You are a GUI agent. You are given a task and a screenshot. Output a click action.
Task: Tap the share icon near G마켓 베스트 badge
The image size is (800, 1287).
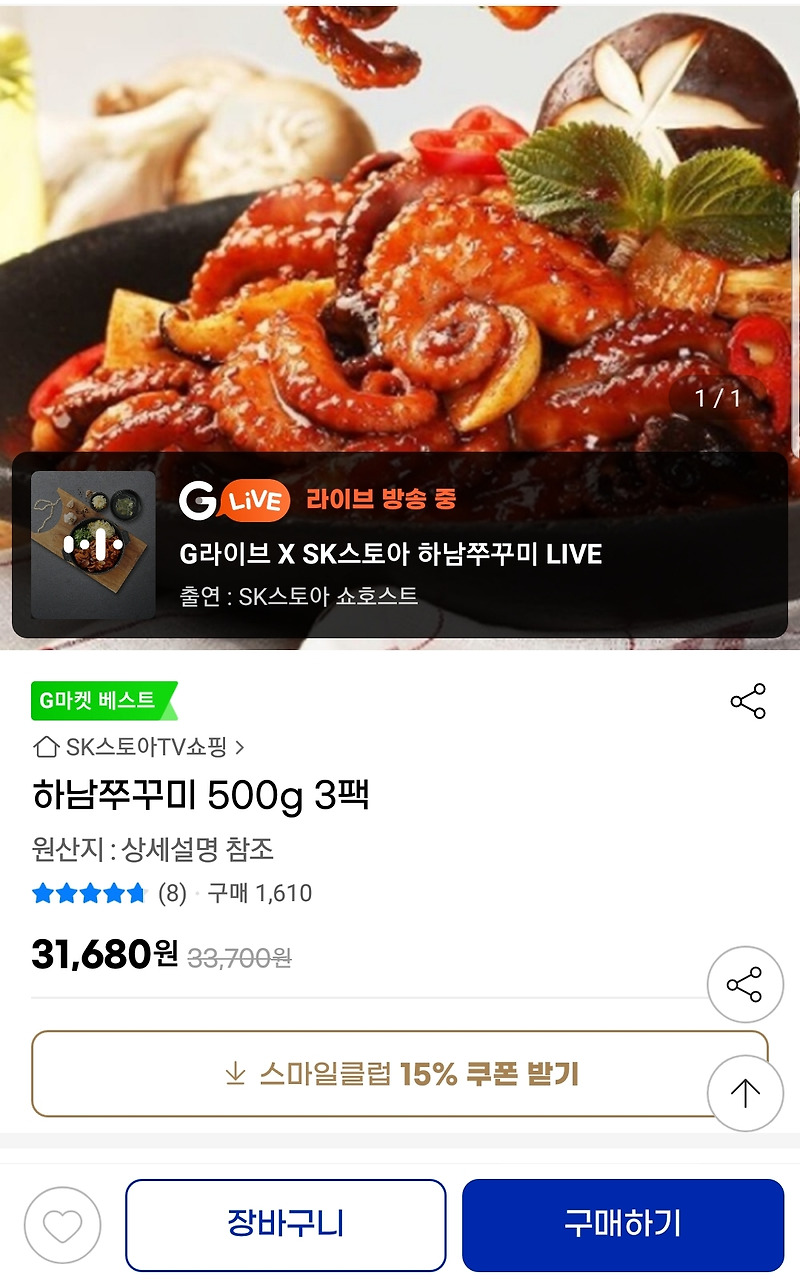point(747,703)
